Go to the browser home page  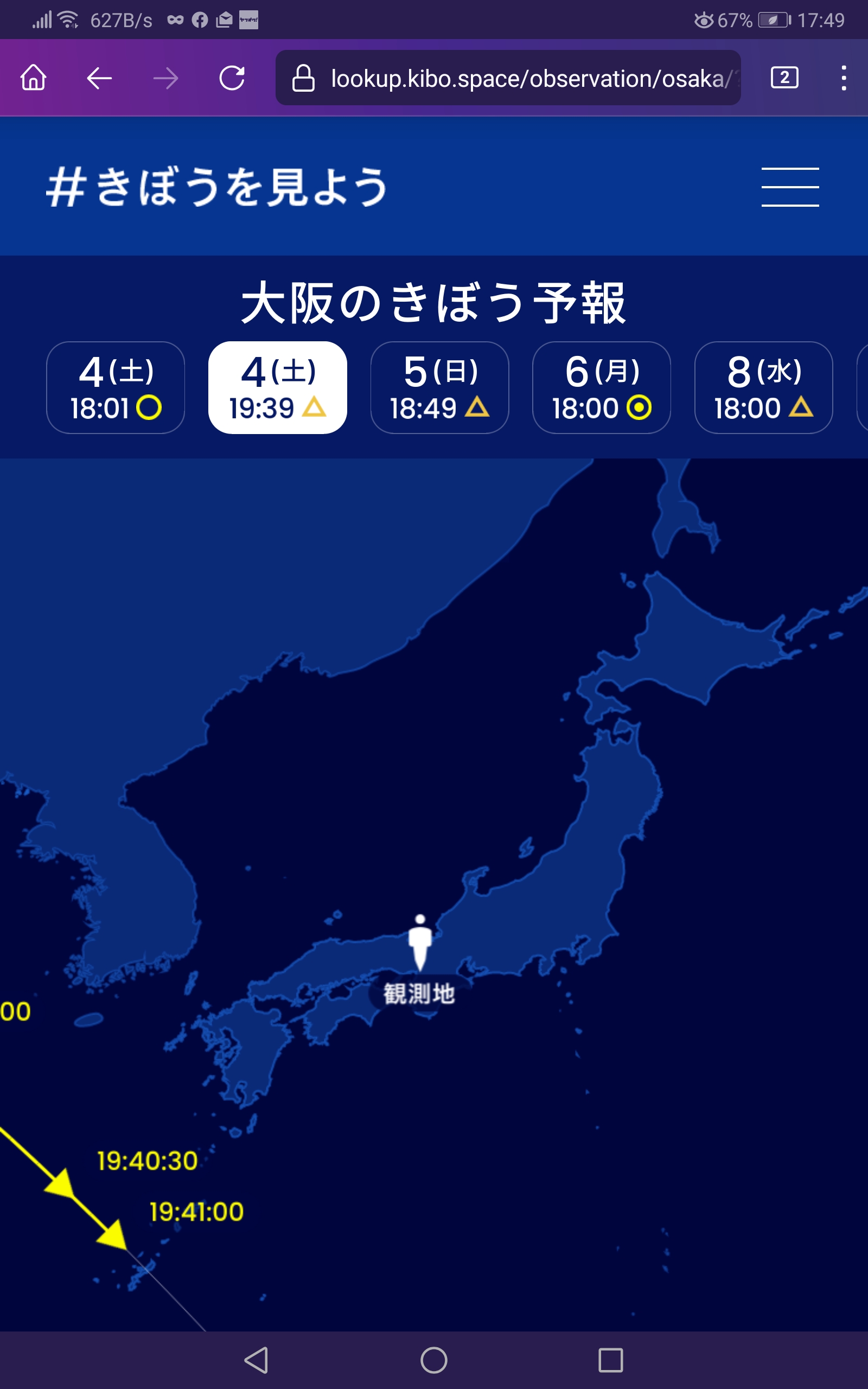click(x=33, y=78)
